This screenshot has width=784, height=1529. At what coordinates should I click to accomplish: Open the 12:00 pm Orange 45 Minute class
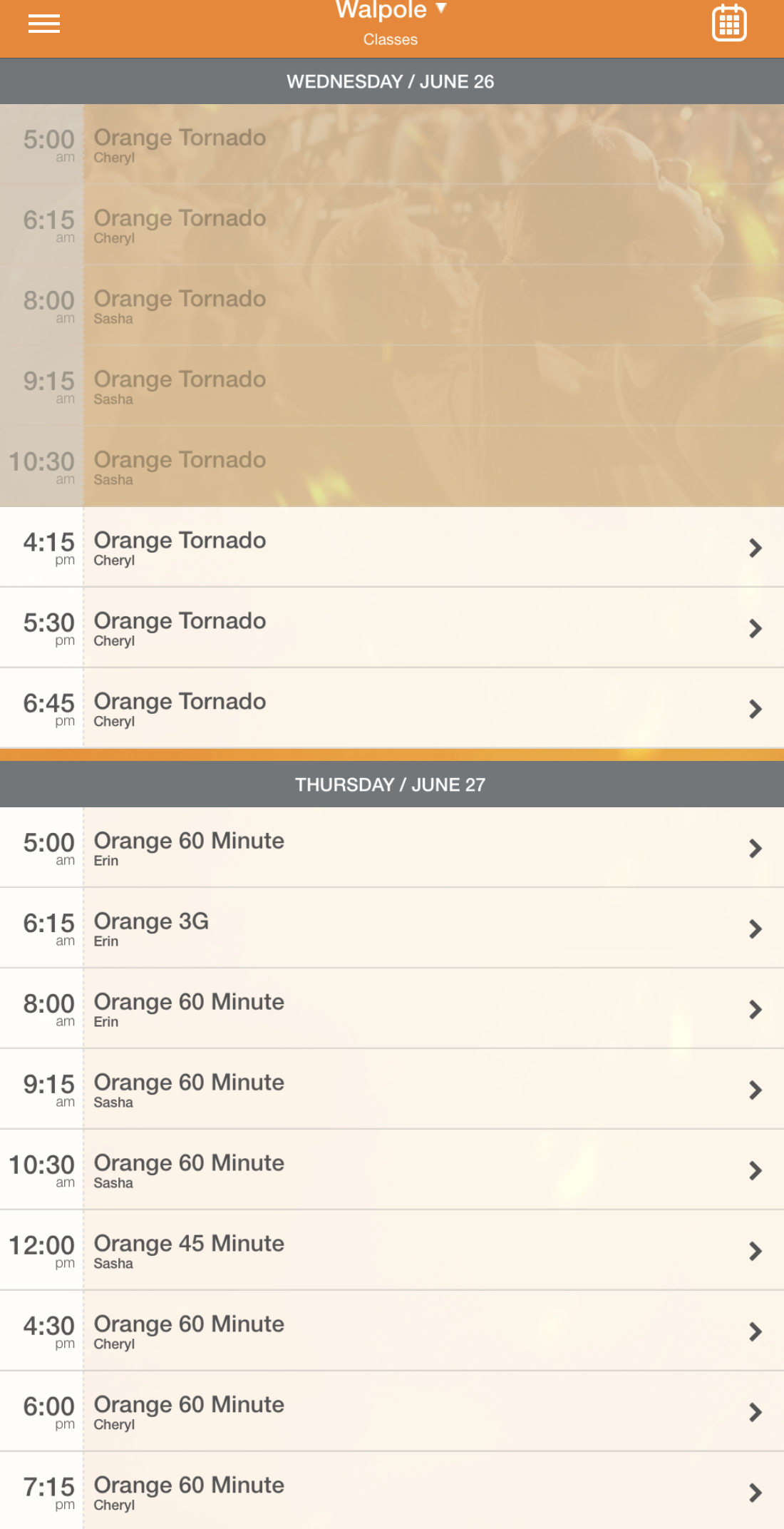[x=392, y=1251]
